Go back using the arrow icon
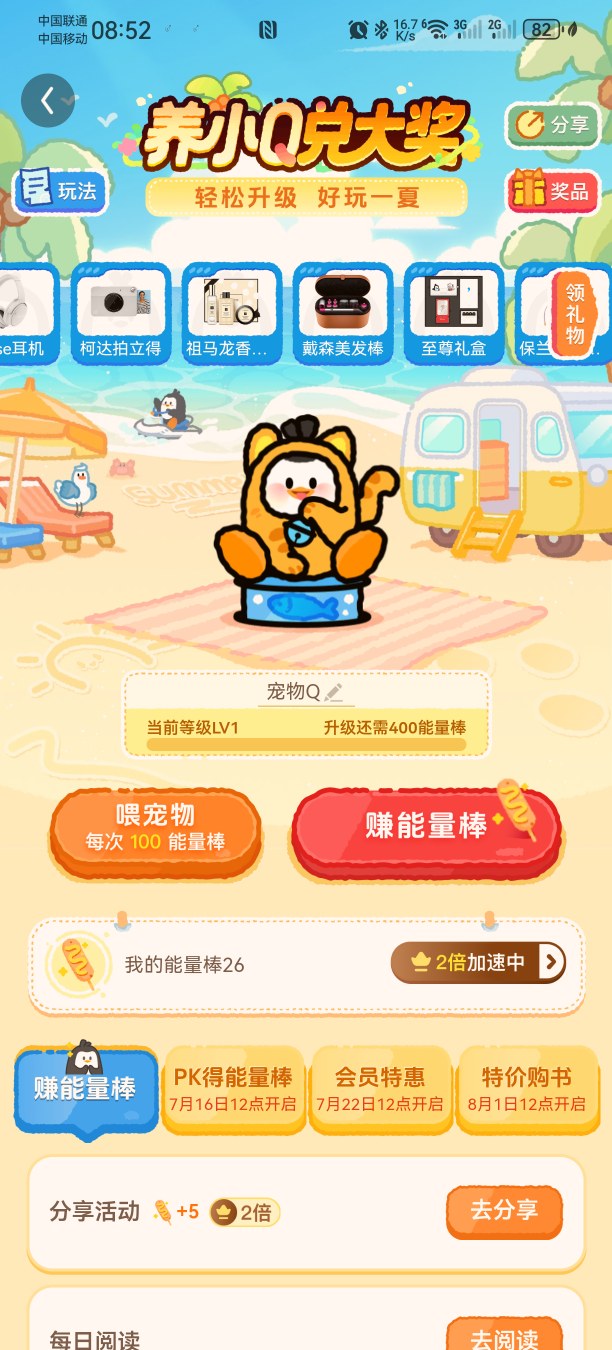 (48, 100)
